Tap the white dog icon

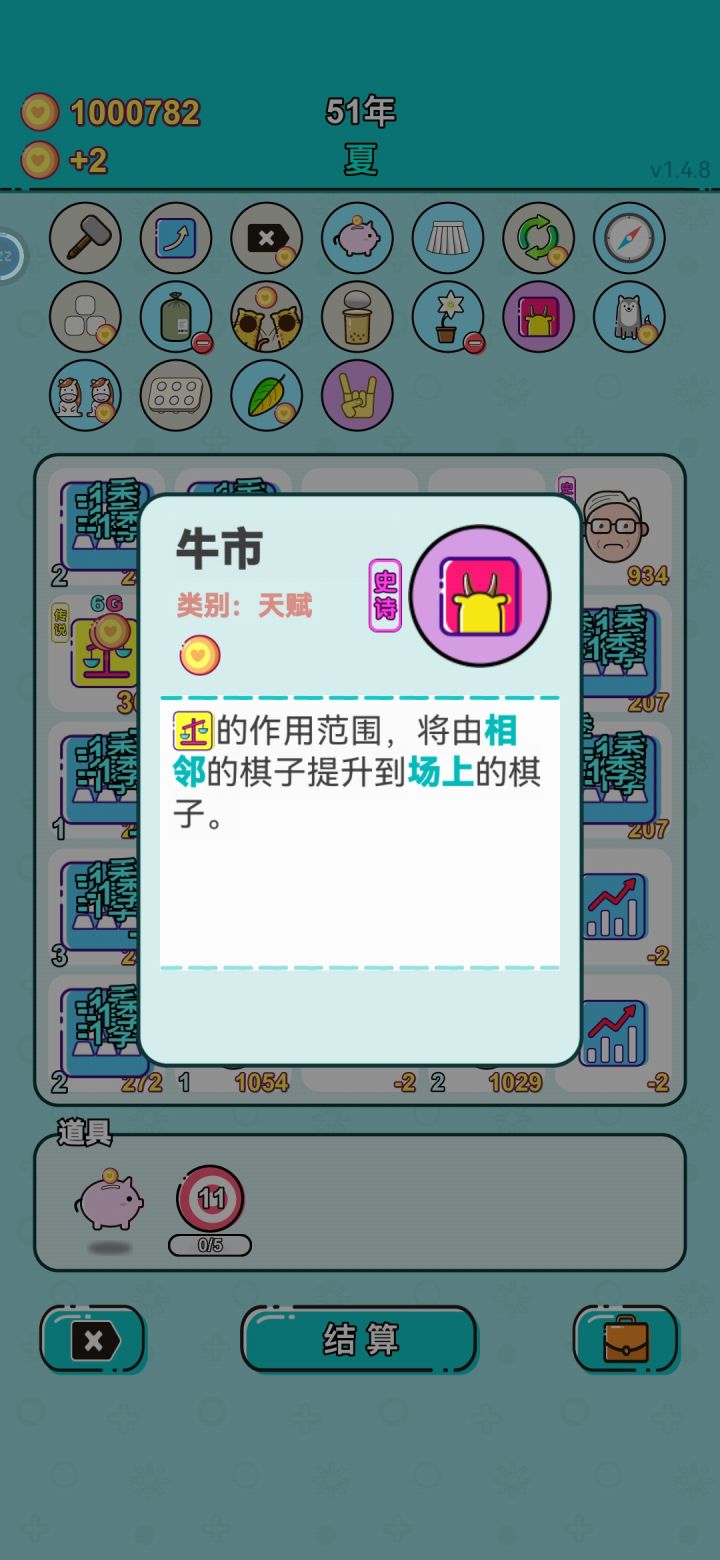(628, 317)
